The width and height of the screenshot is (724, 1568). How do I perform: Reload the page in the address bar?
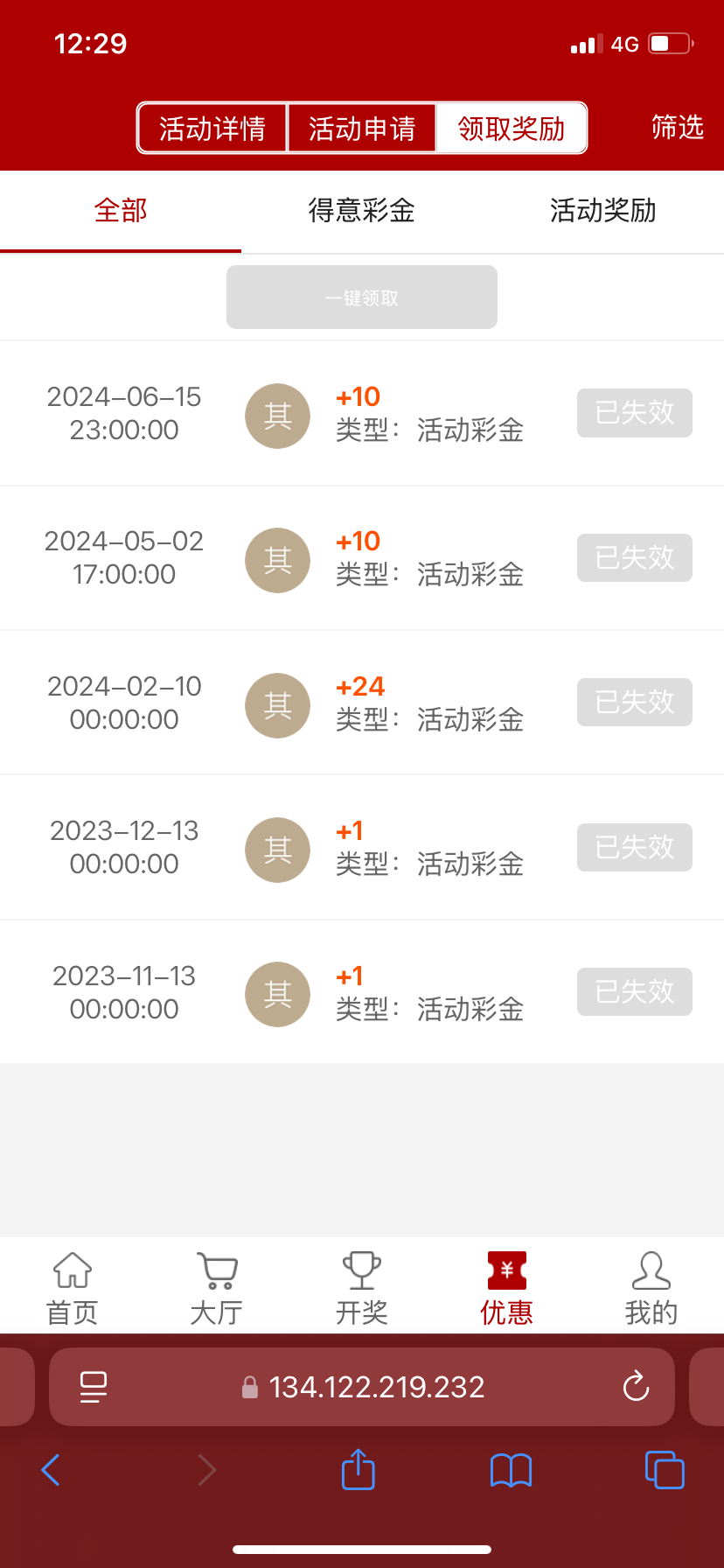pos(636,1386)
